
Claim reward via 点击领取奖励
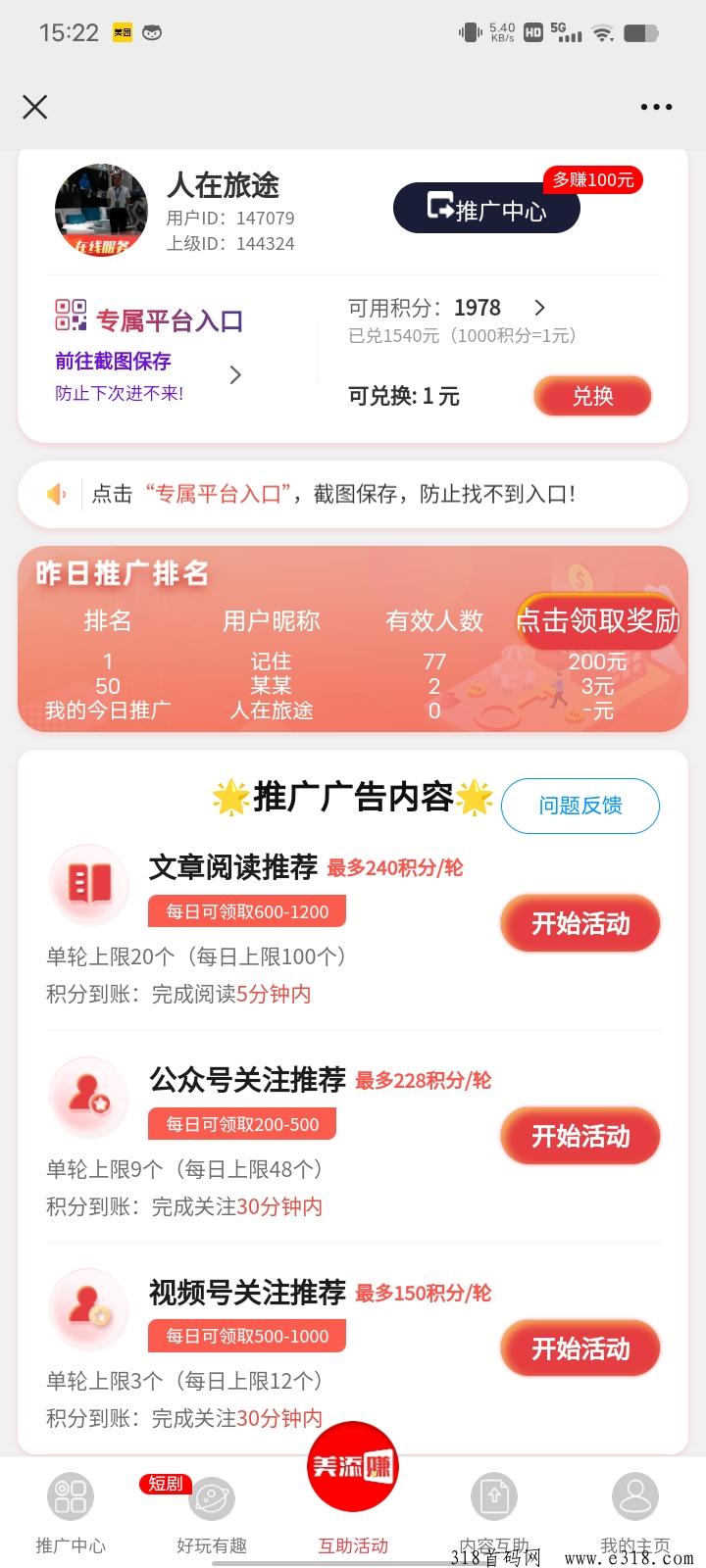click(x=597, y=620)
